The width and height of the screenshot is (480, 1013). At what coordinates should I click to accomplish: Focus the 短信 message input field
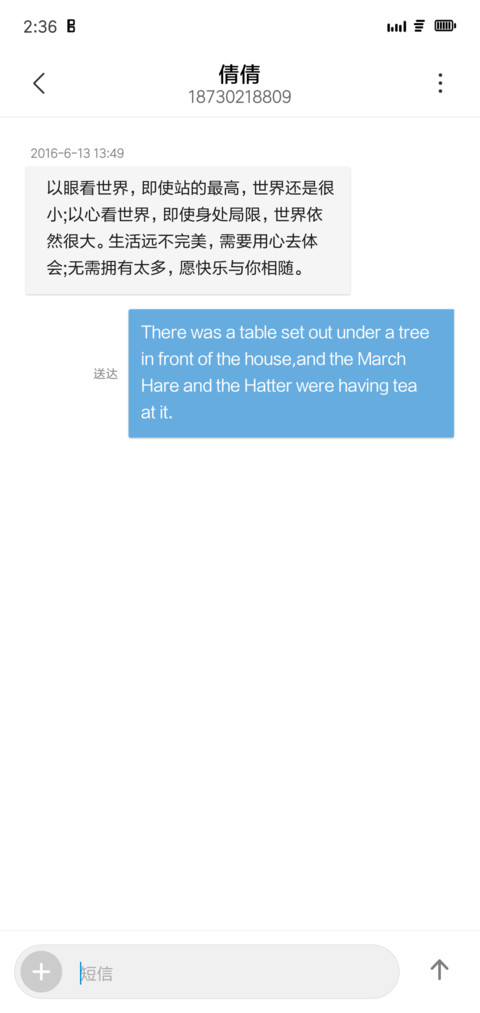[233, 972]
